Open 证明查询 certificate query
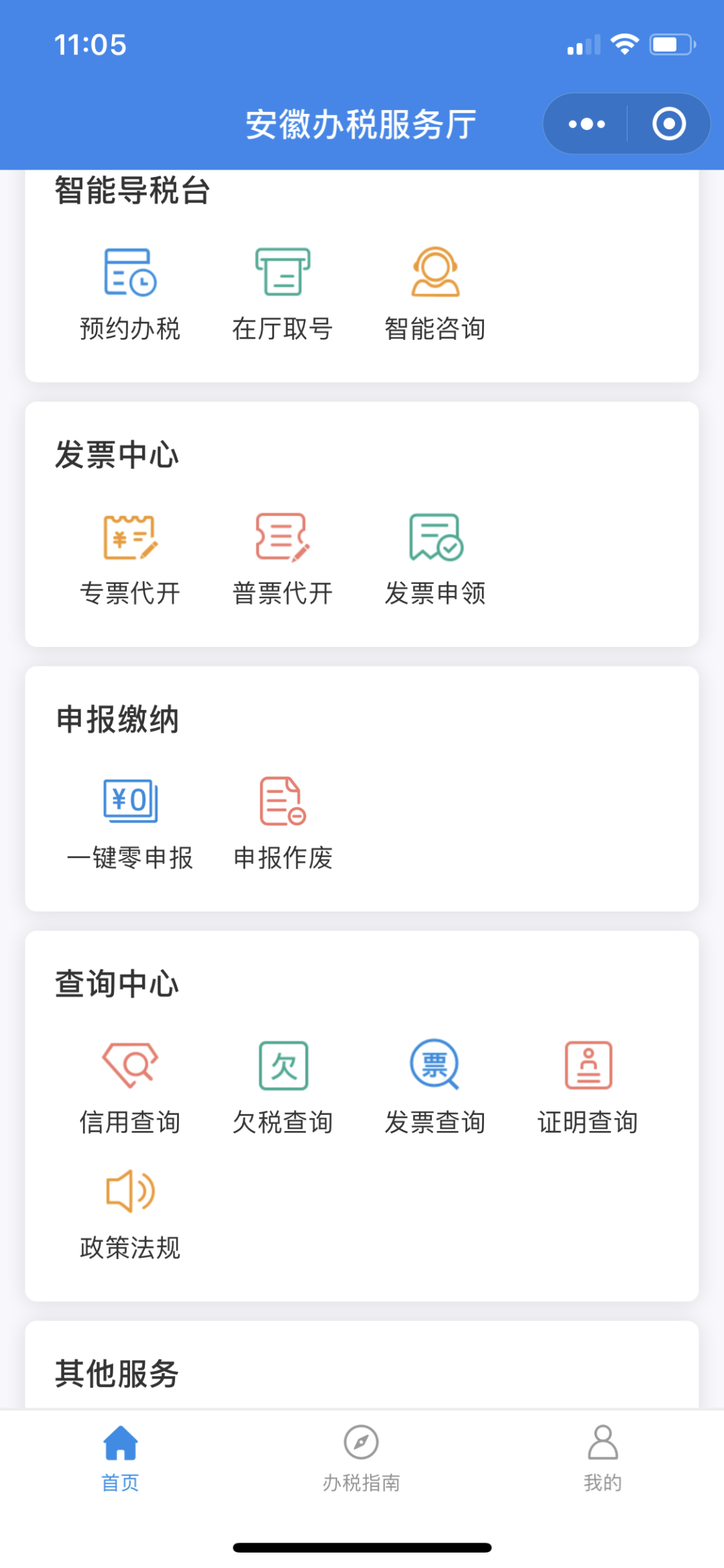 (x=588, y=1087)
